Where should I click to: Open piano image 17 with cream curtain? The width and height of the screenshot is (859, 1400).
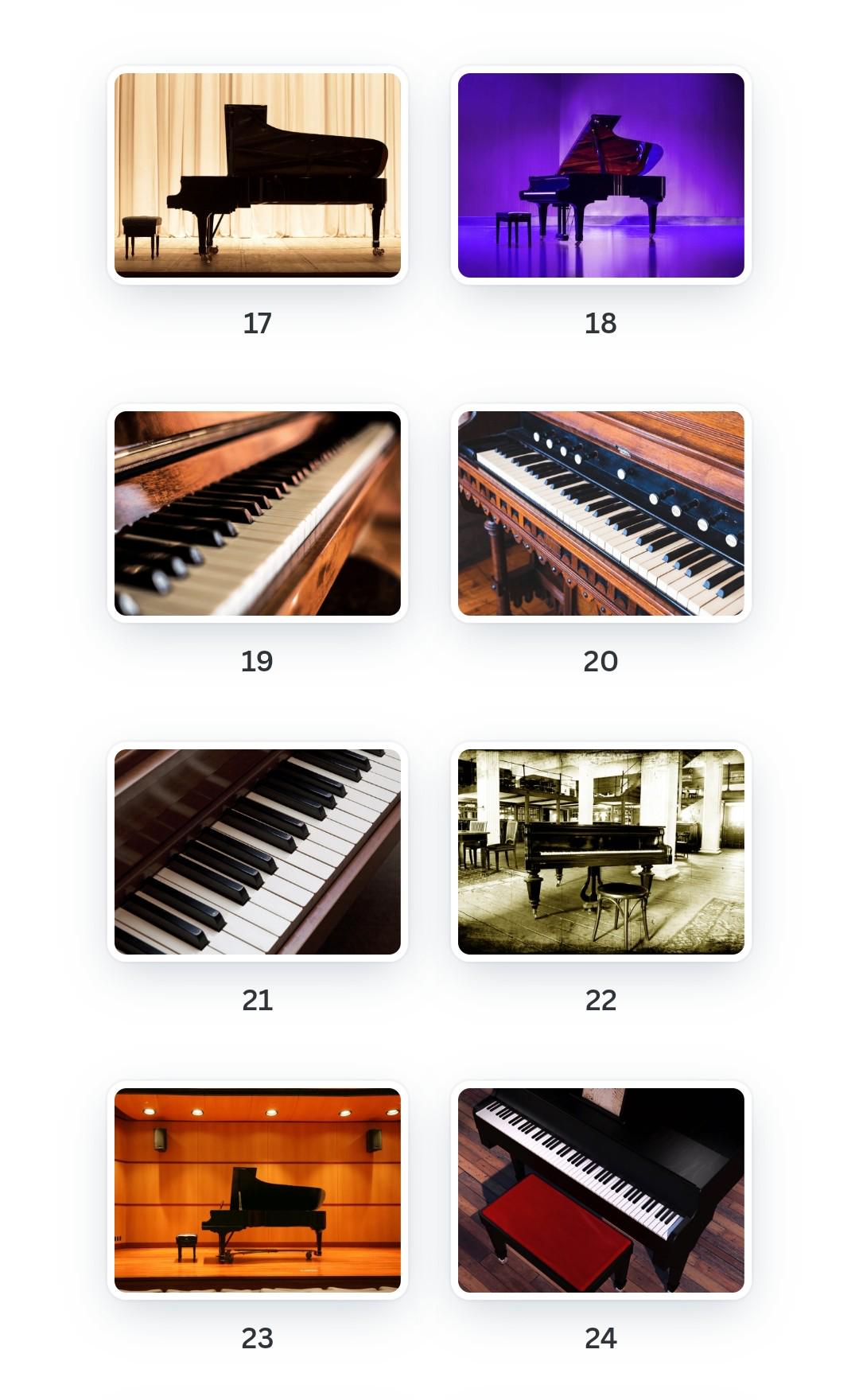tap(257, 175)
